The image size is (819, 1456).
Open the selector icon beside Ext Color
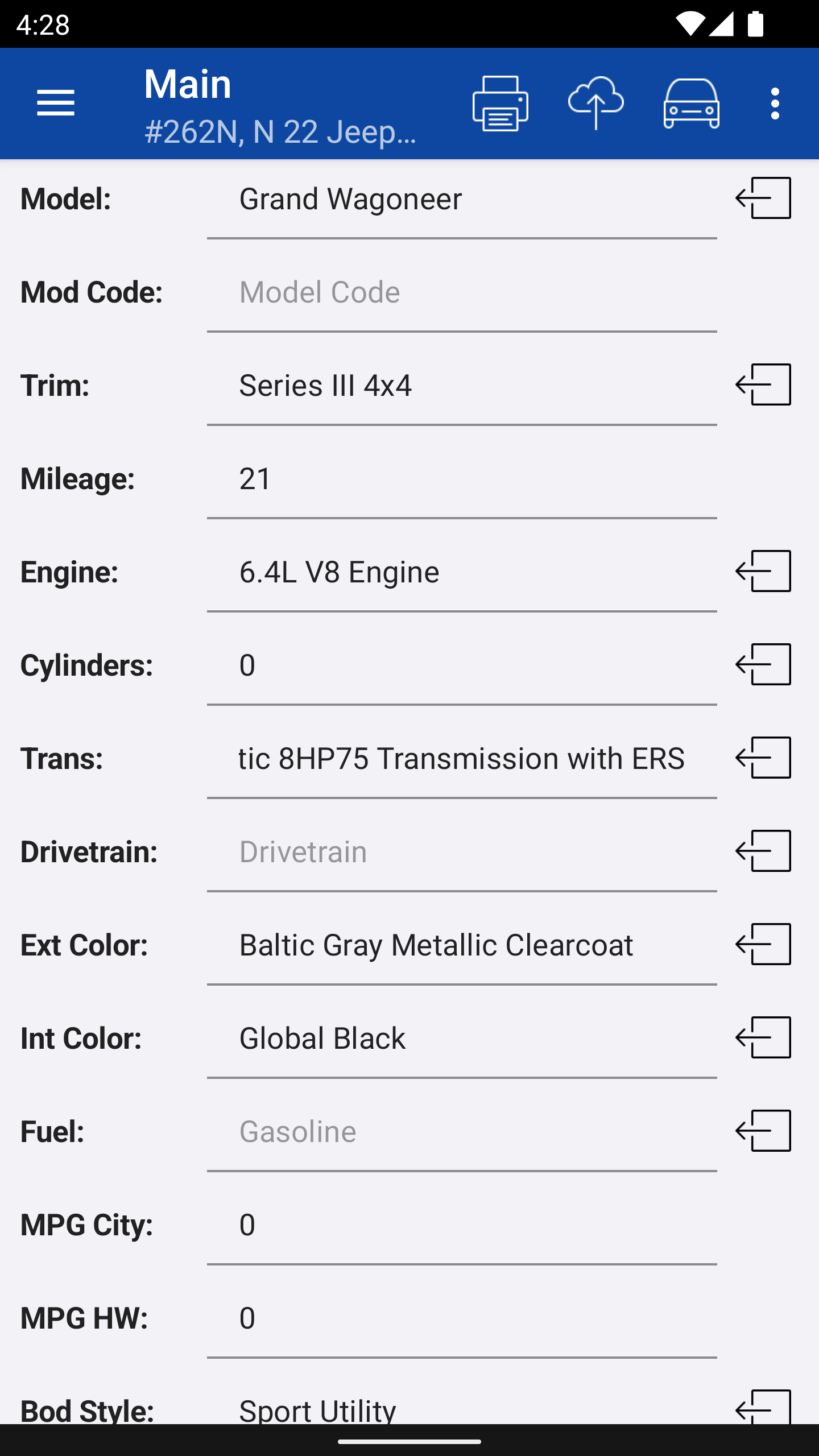(763, 944)
